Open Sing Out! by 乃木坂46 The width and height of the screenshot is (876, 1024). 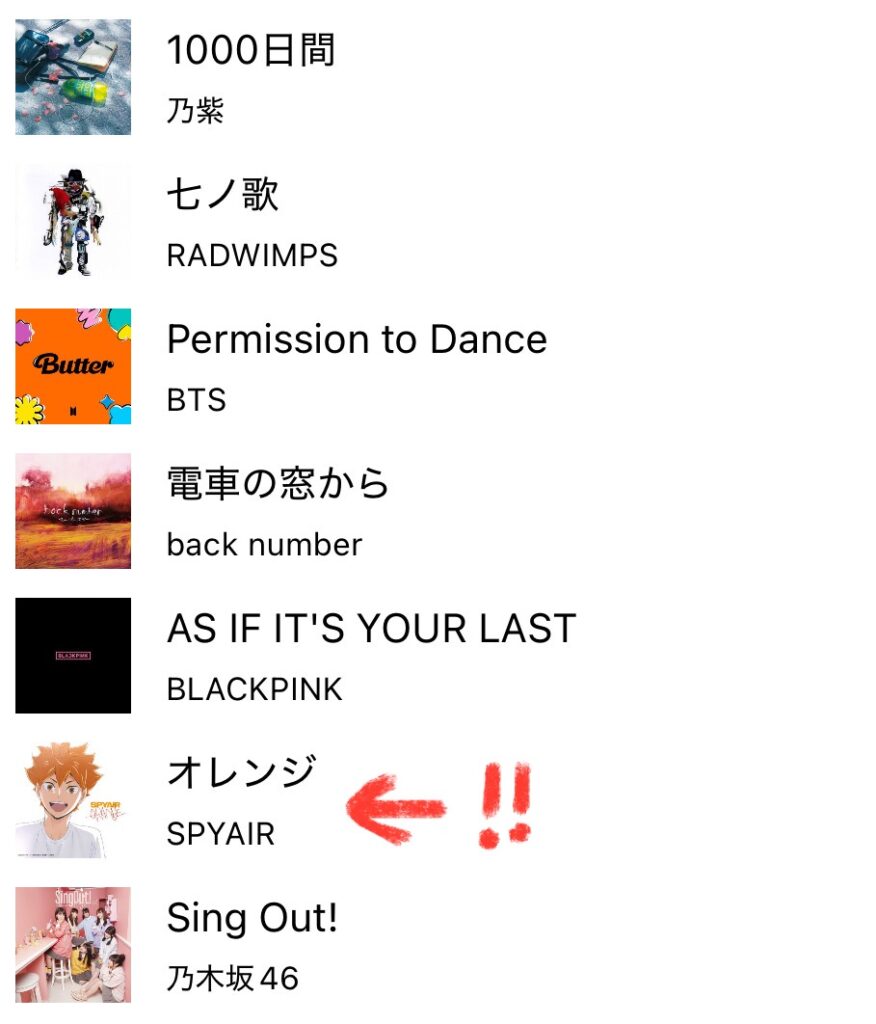(x=252, y=919)
